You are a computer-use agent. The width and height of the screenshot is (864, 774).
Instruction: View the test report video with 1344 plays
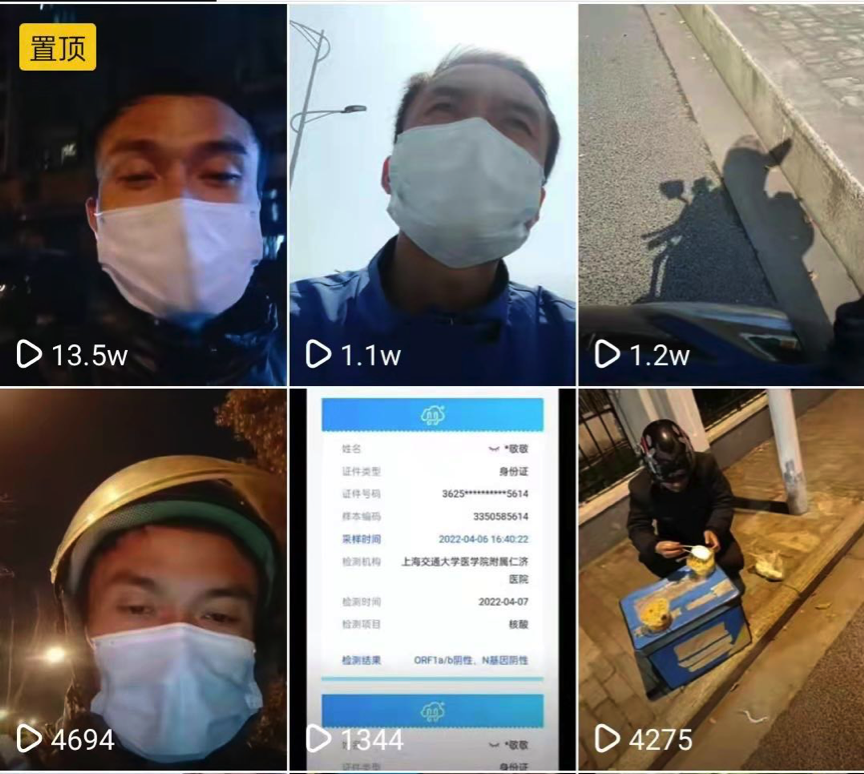(432, 580)
